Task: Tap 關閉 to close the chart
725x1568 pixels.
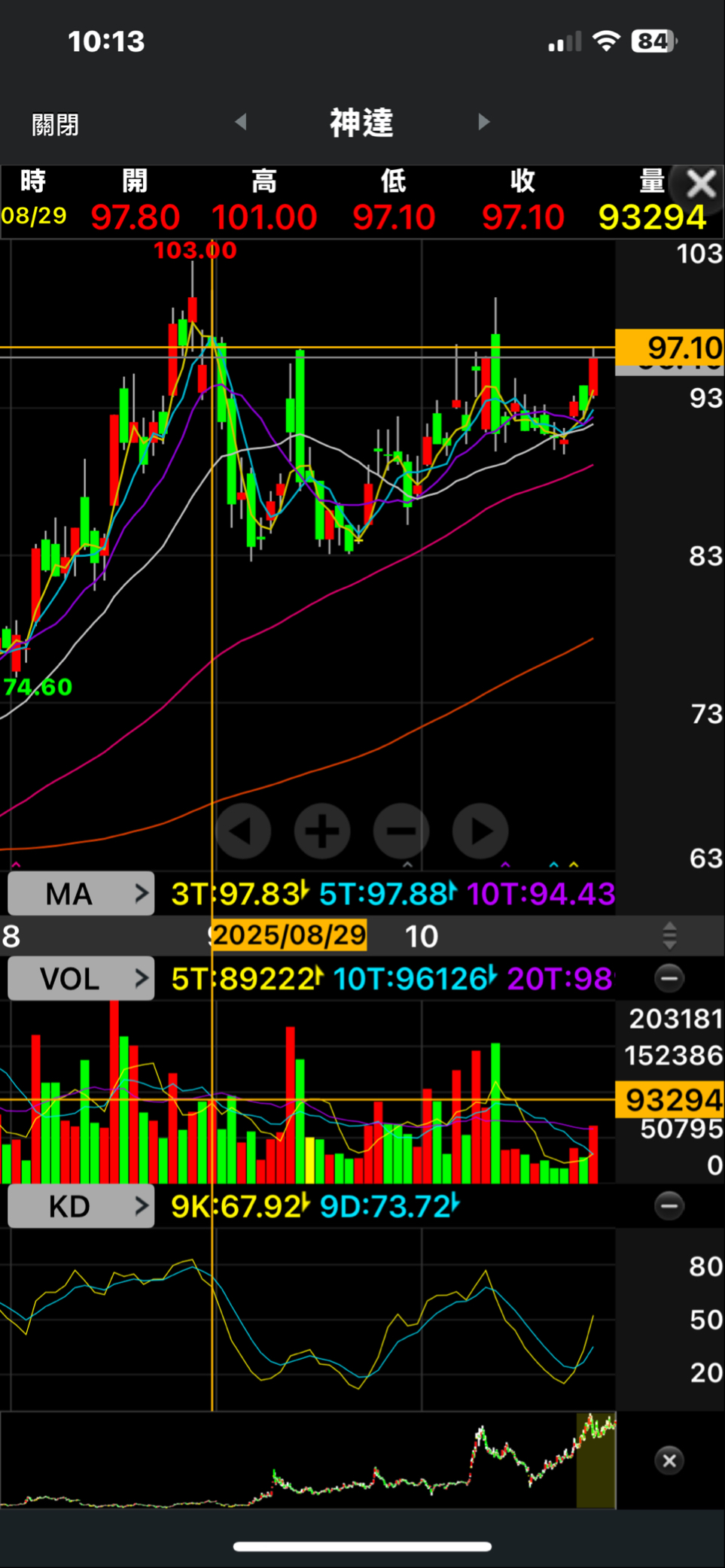Action: tap(55, 124)
